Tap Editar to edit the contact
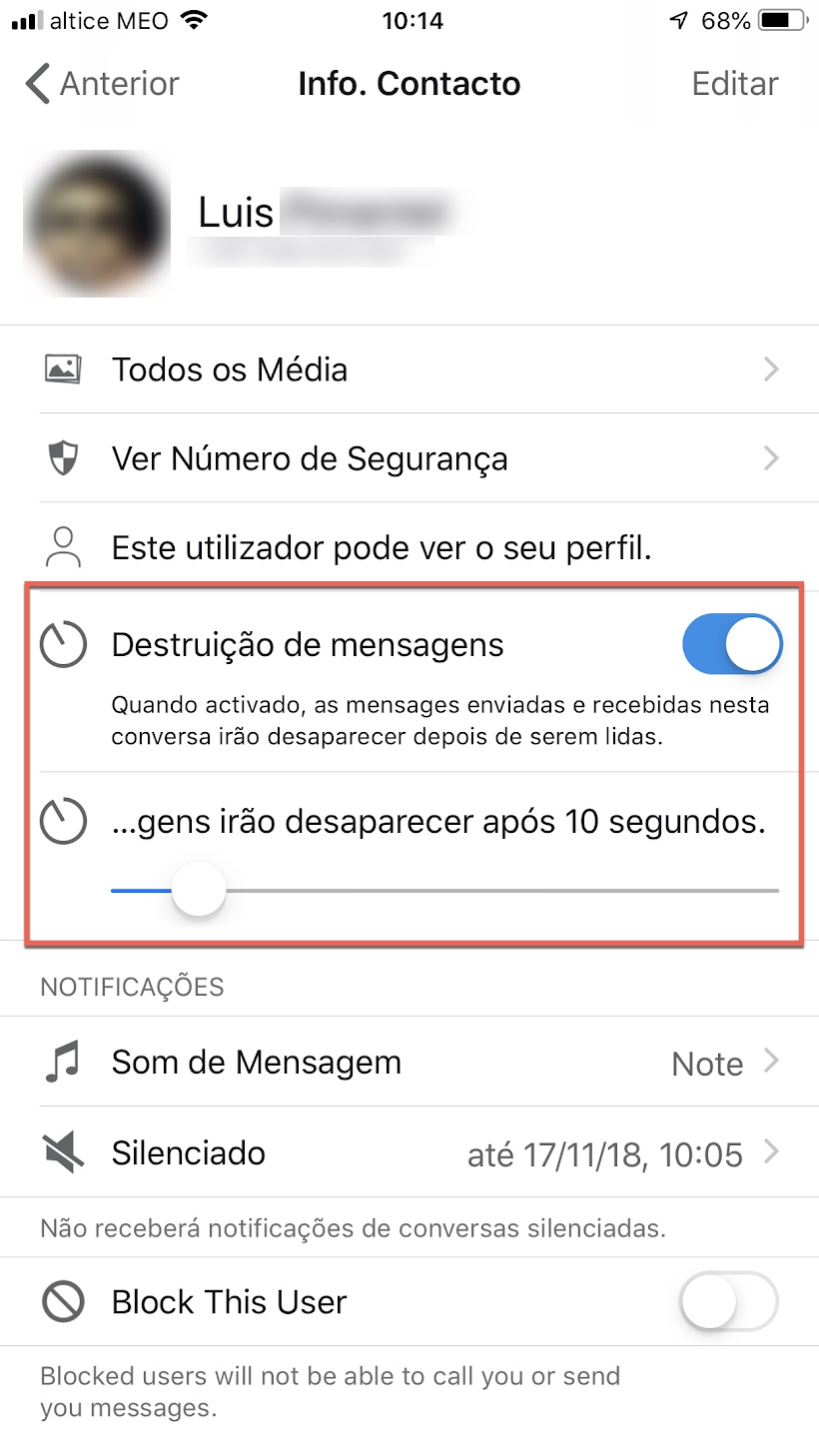This screenshot has height=1456, width=819. tap(735, 84)
